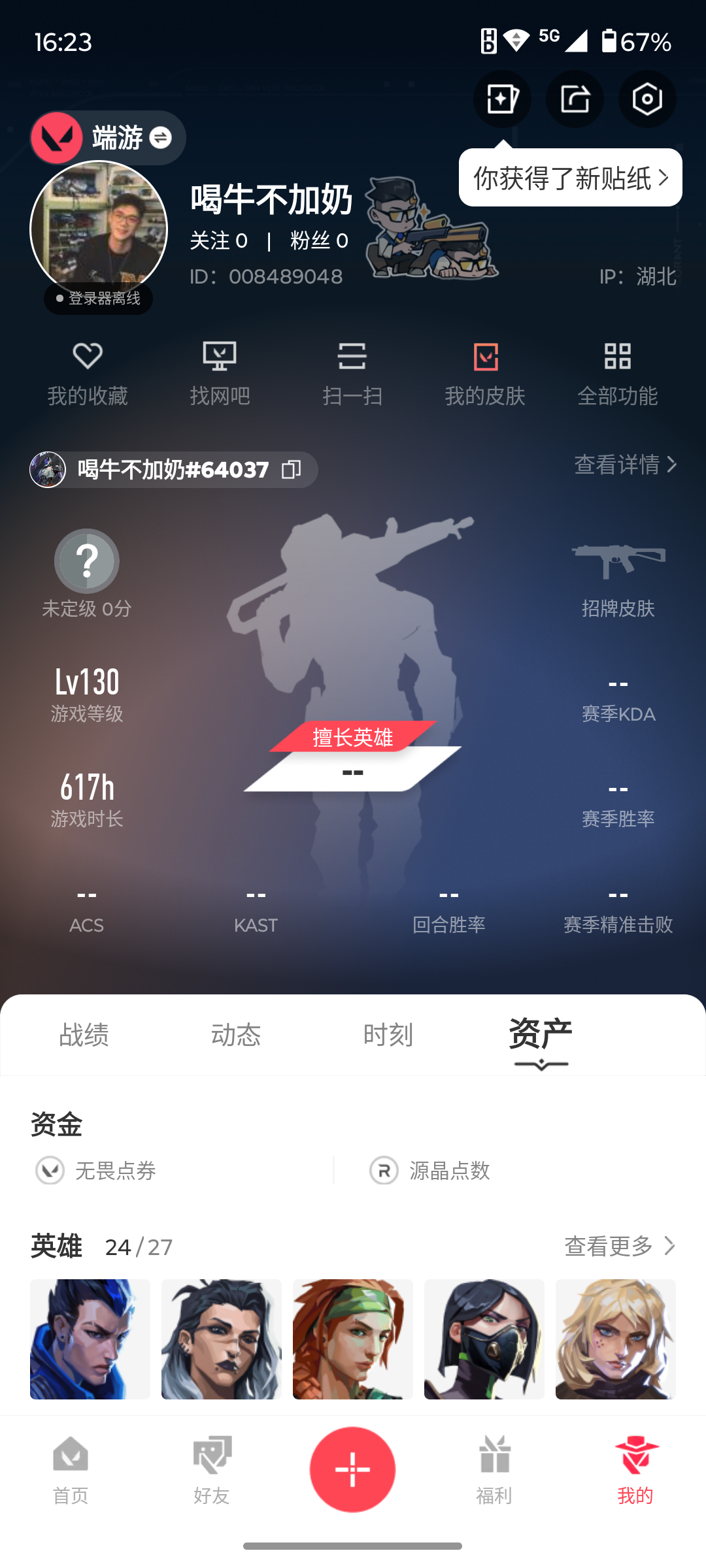View more heroes via 查看更多
The width and height of the screenshot is (706, 1568).
[618, 1246]
